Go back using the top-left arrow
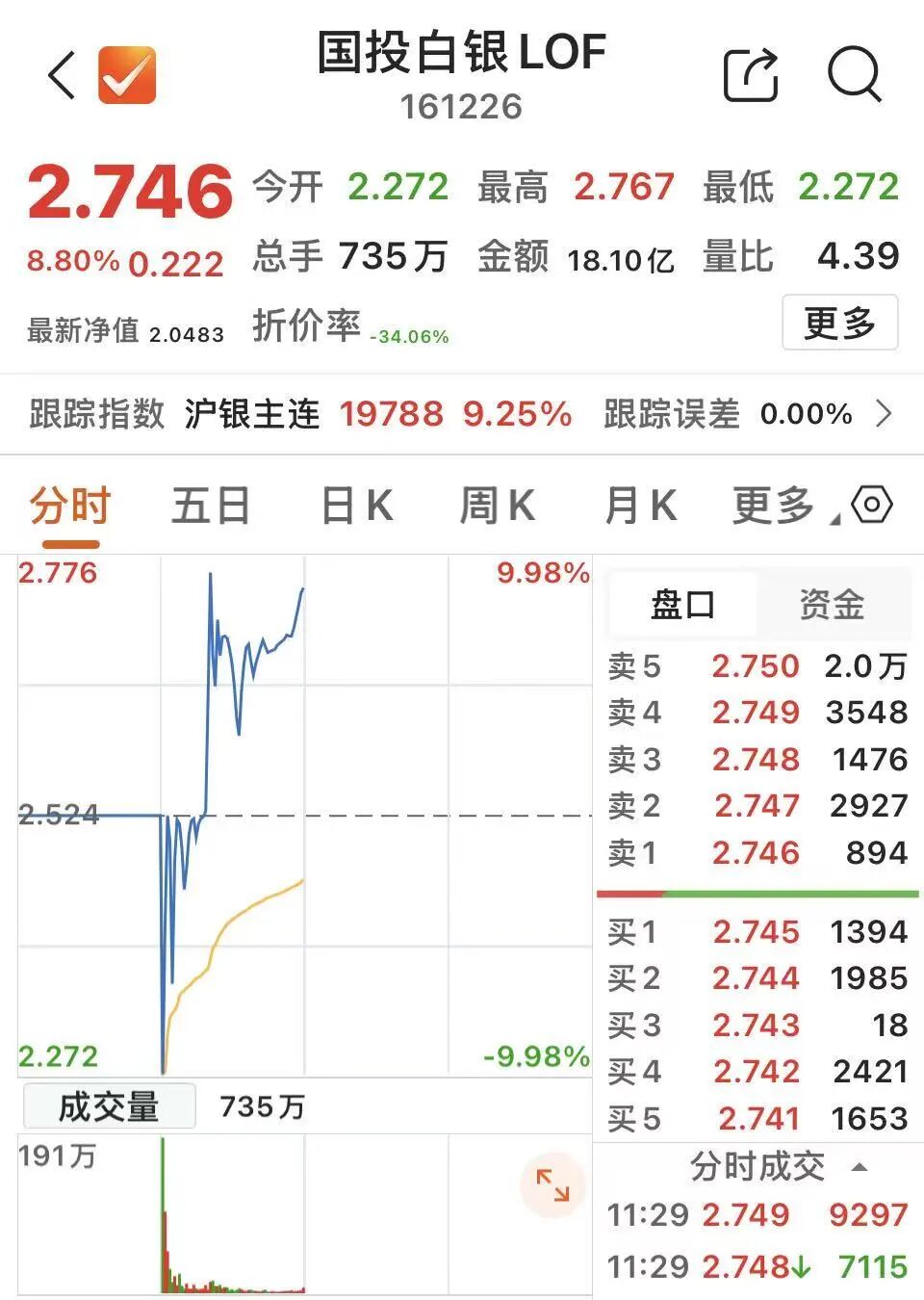The width and height of the screenshot is (924, 1300). coord(62,75)
